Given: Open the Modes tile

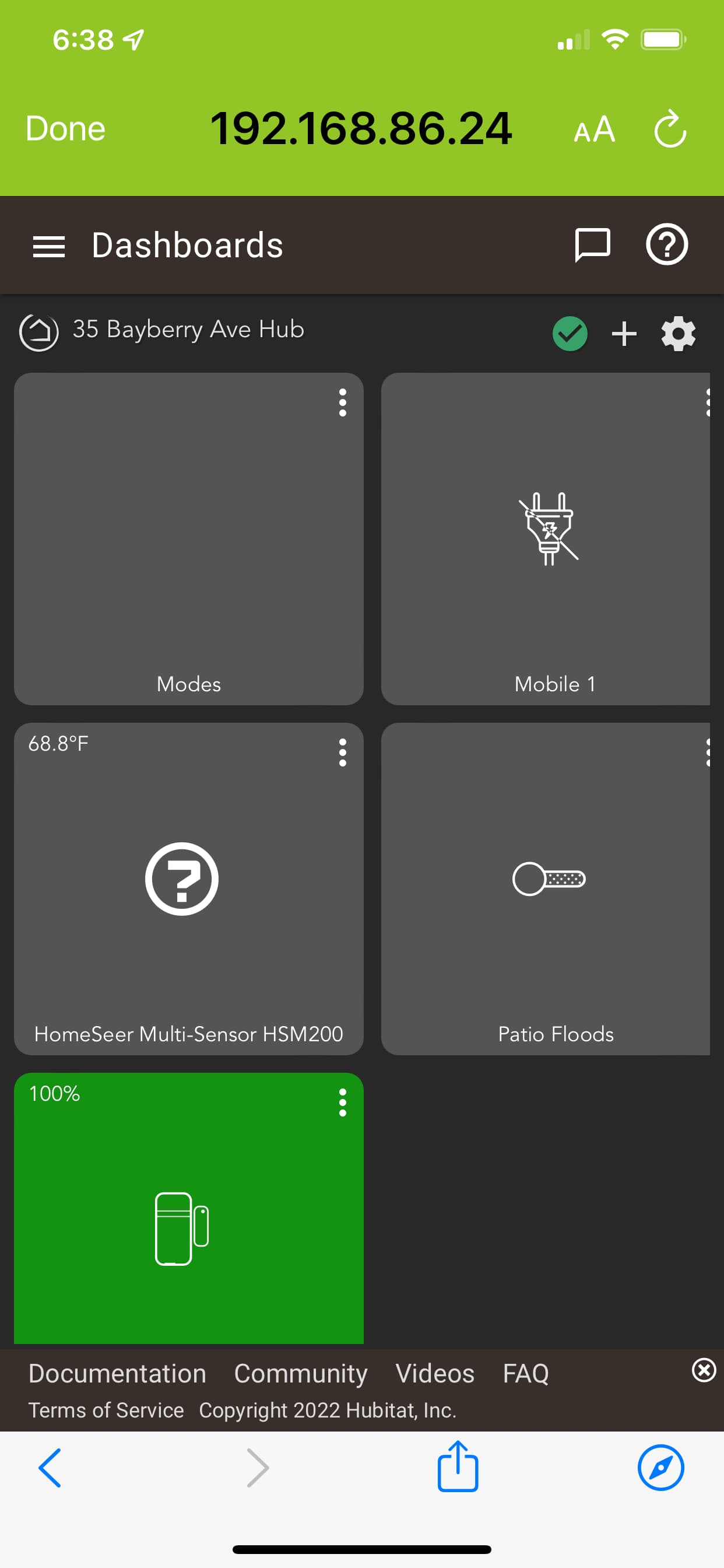Looking at the screenshot, I should point(189,538).
